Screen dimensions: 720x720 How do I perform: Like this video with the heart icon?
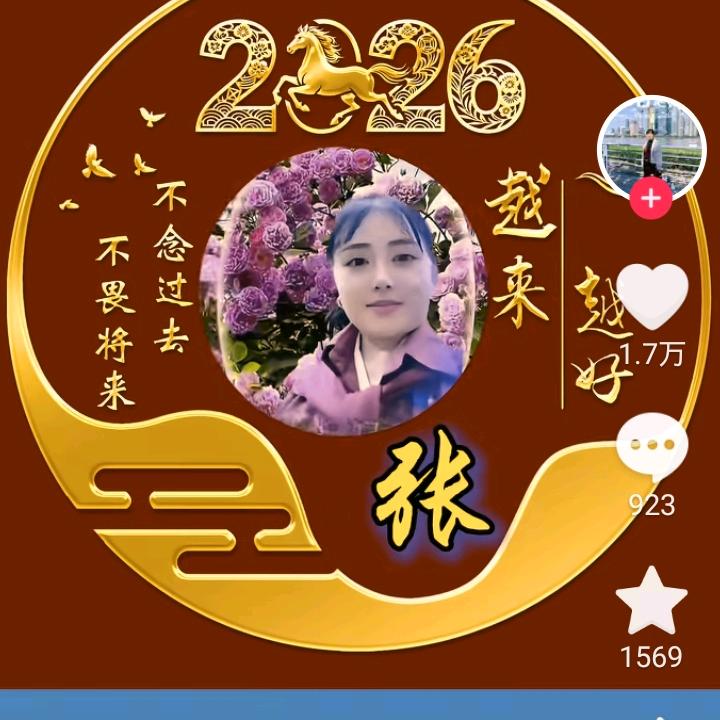(652, 297)
